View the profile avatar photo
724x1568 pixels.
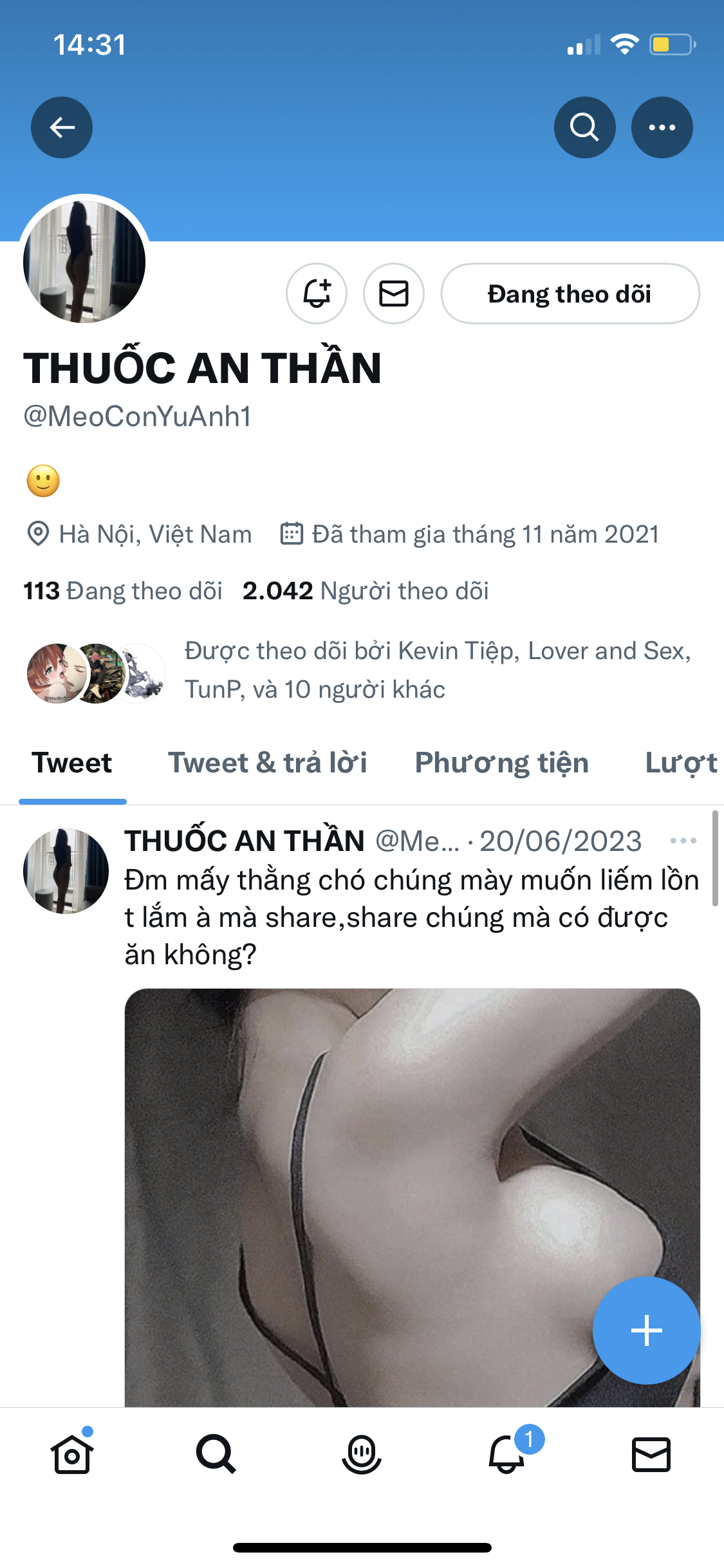[x=84, y=261]
